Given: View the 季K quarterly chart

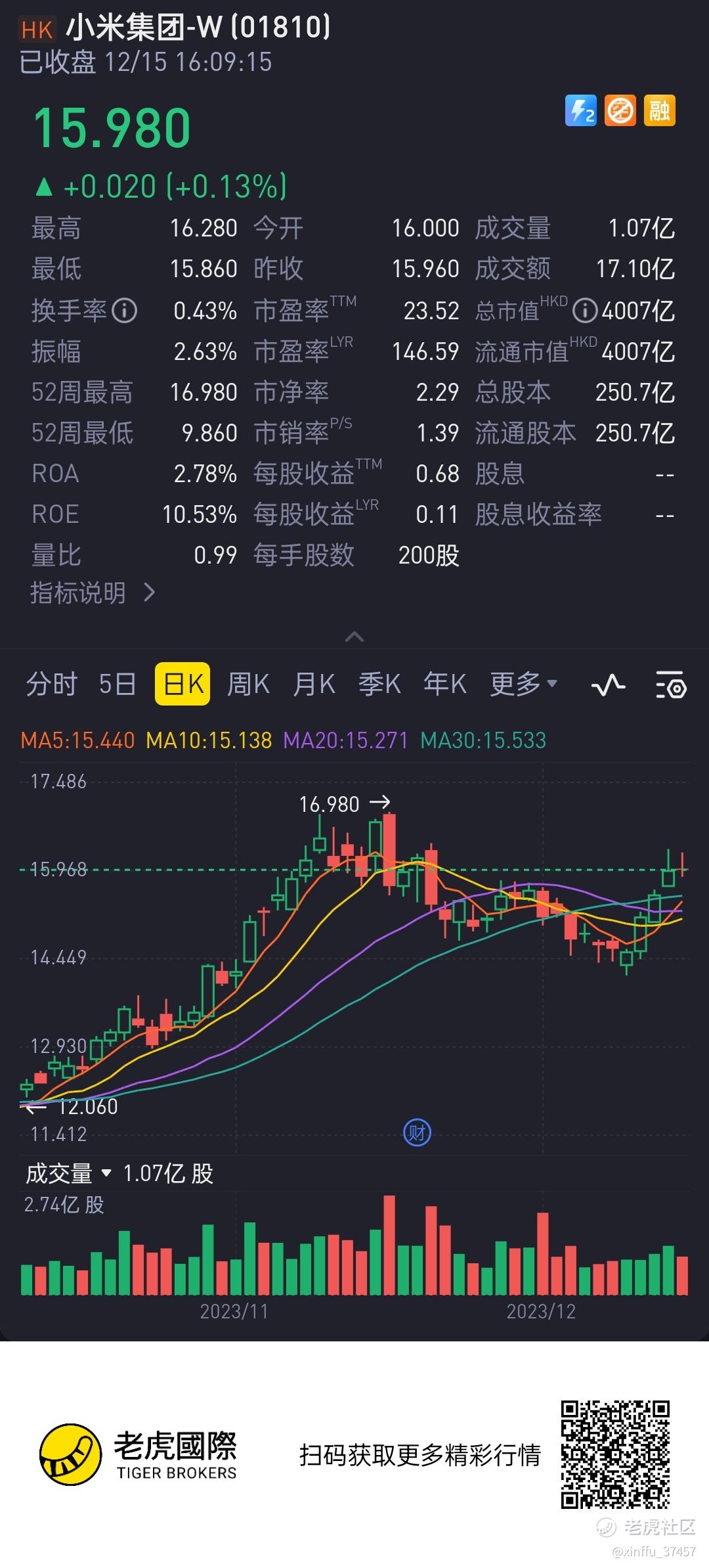Looking at the screenshot, I should pyautogui.click(x=379, y=684).
